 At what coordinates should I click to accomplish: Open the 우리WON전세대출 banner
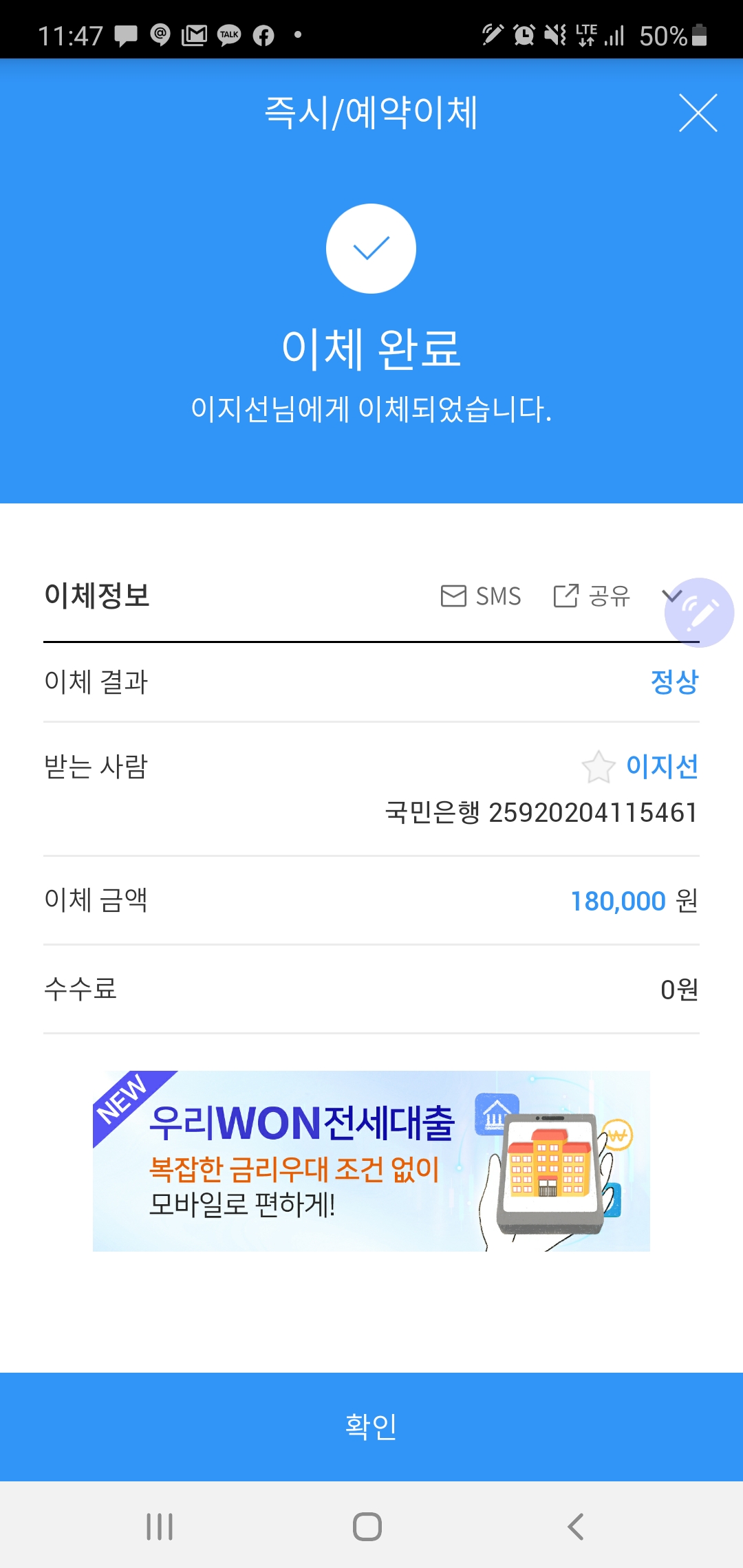tap(371, 1161)
